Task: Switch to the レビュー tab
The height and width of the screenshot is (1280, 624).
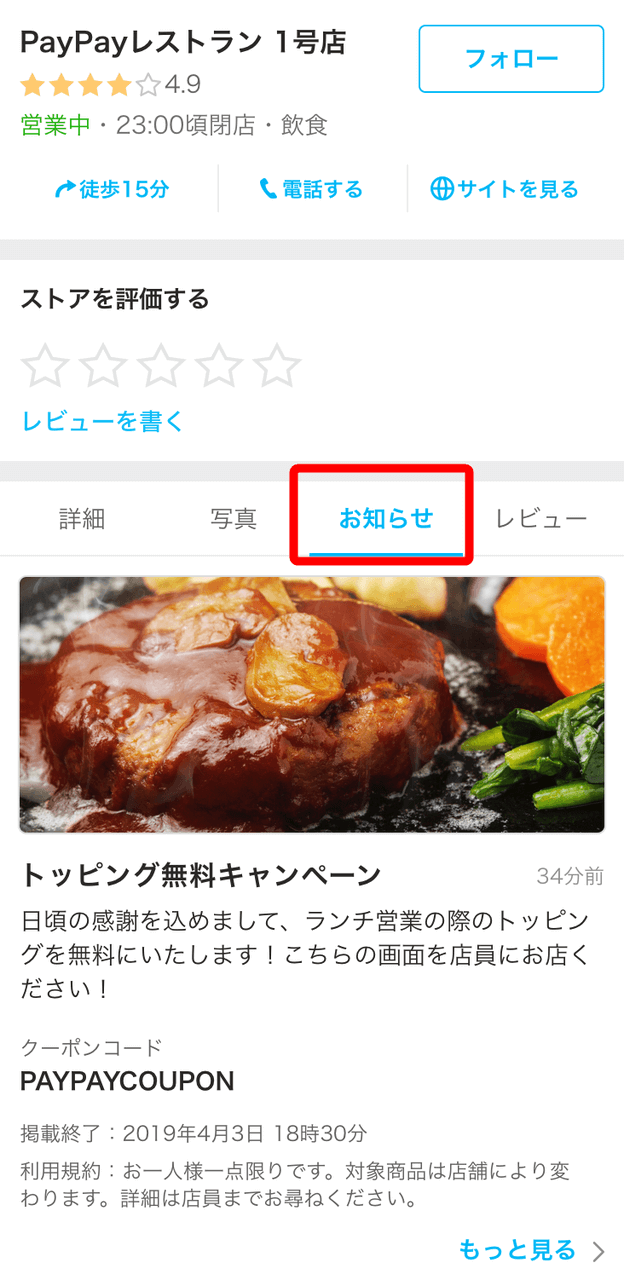Action: (x=541, y=519)
